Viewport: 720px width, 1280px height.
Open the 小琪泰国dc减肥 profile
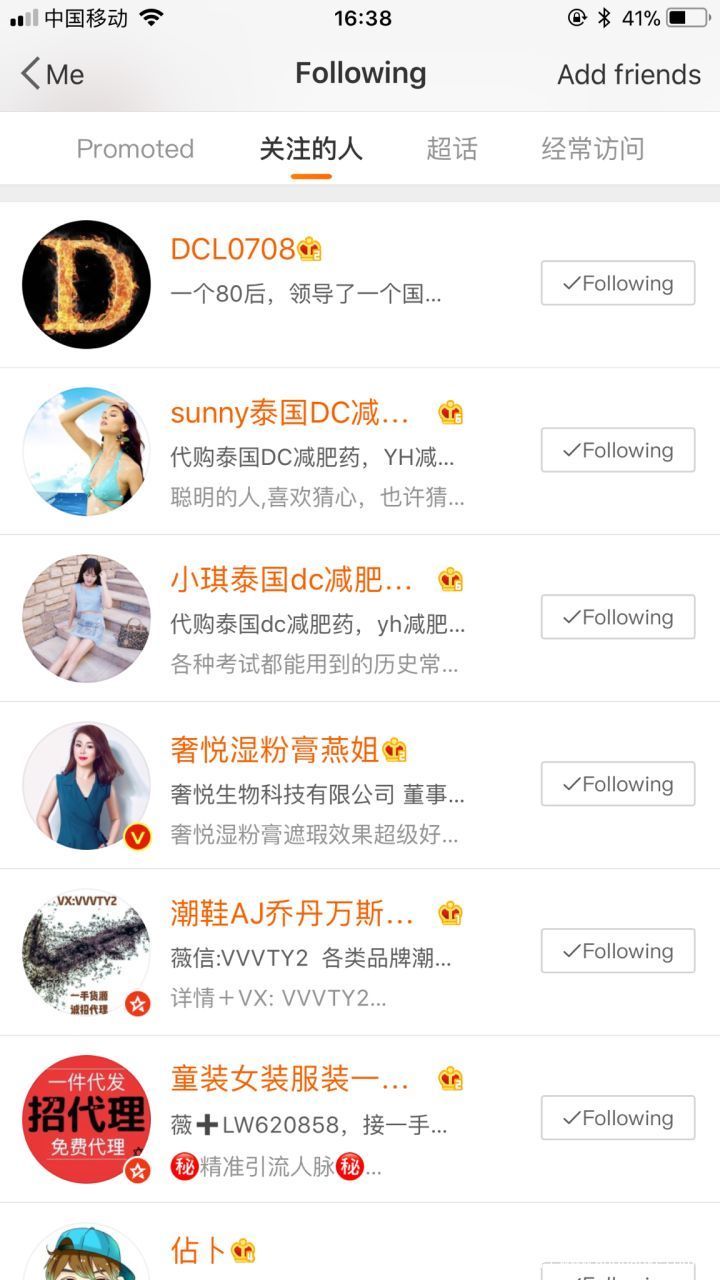(291, 580)
